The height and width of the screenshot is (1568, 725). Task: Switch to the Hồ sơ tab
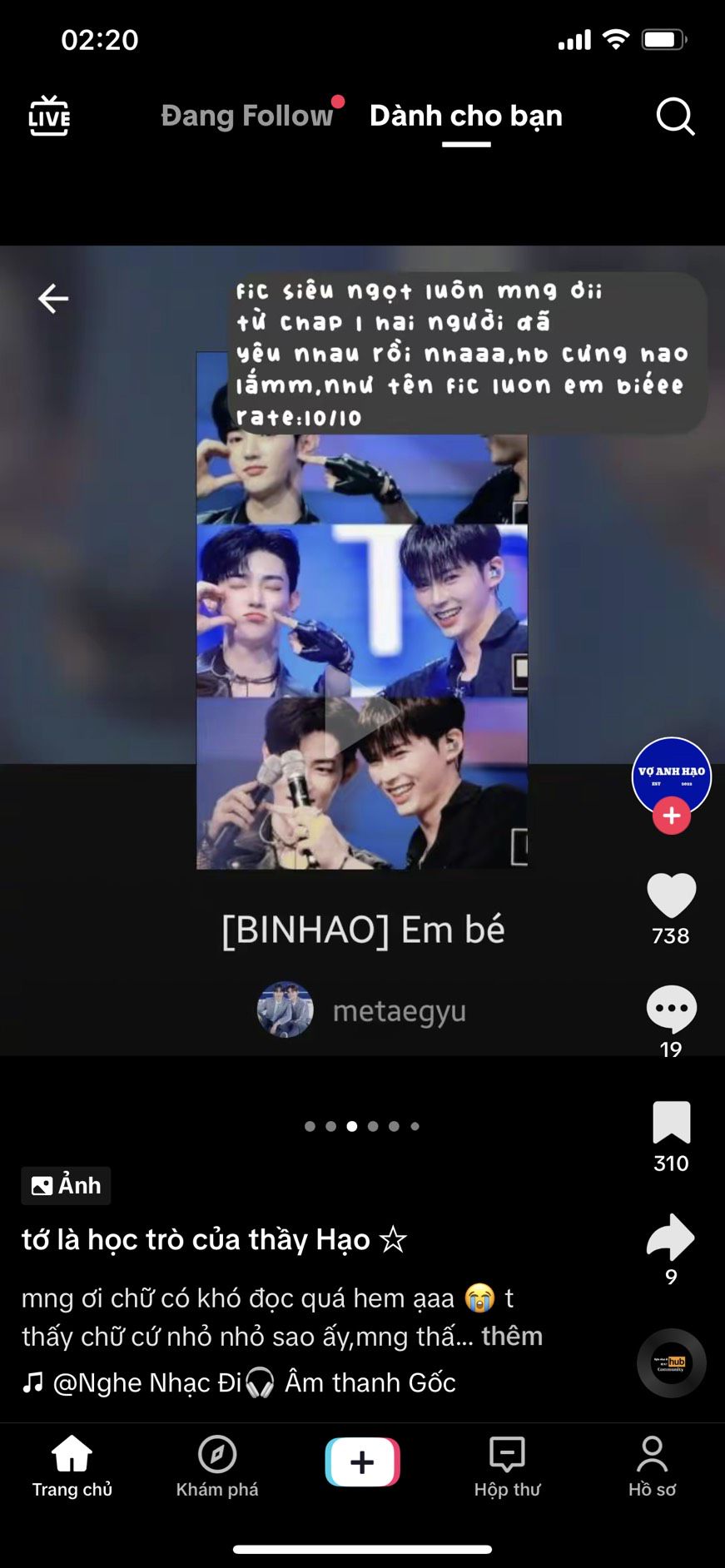point(652,1466)
